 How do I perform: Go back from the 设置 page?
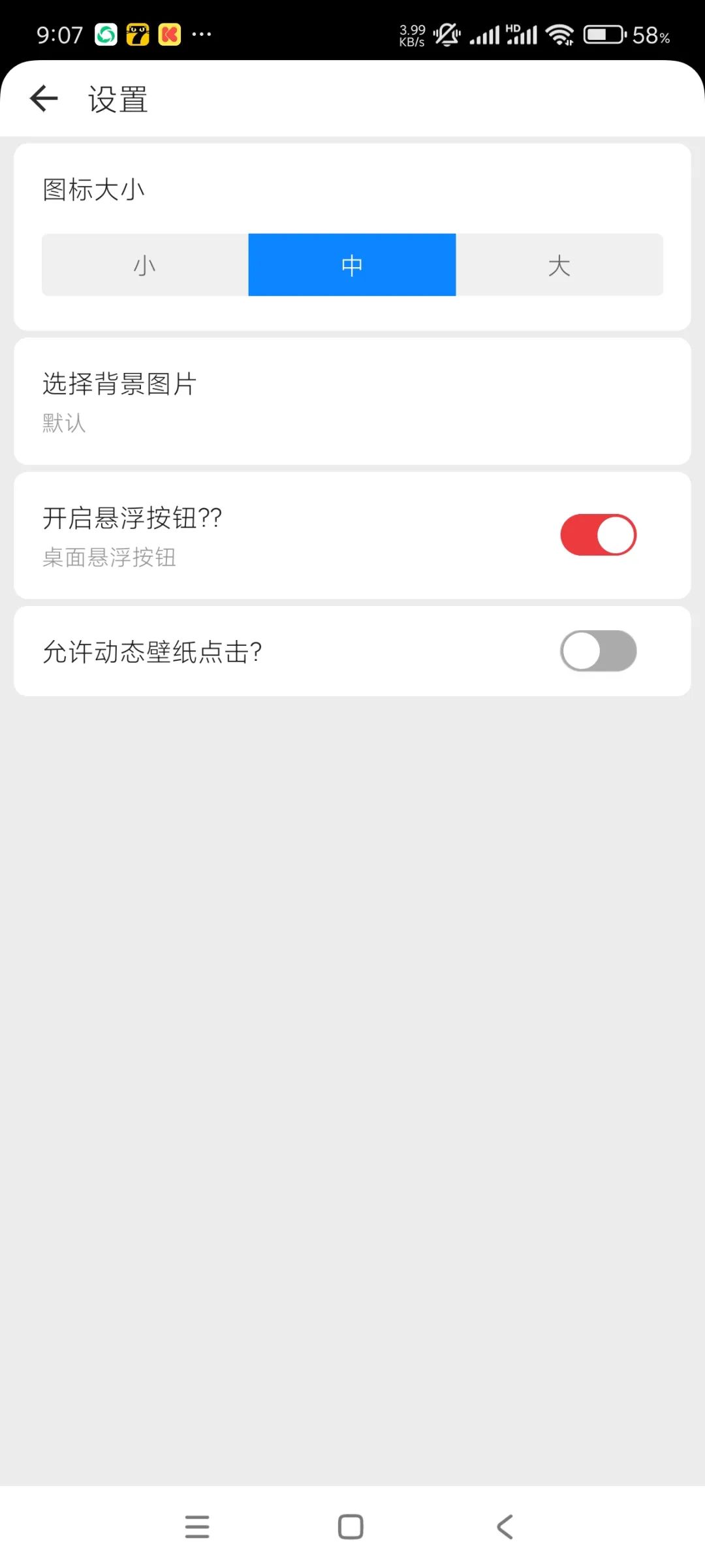(44, 99)
